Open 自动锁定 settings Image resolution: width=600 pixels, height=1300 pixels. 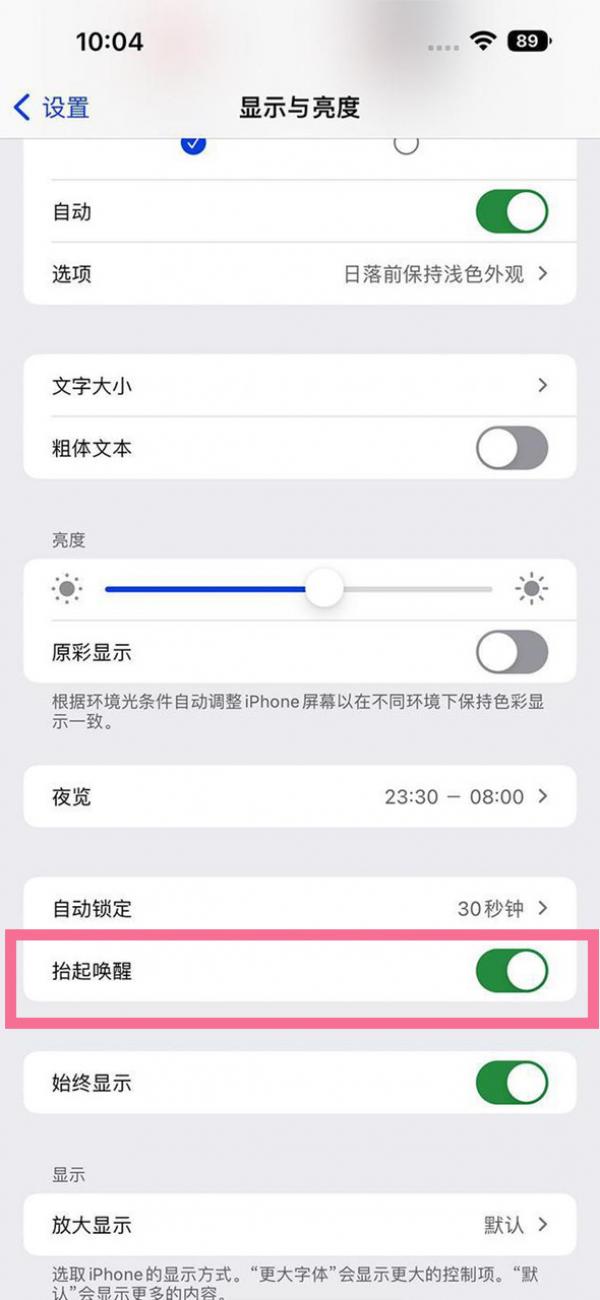[300, 908]
